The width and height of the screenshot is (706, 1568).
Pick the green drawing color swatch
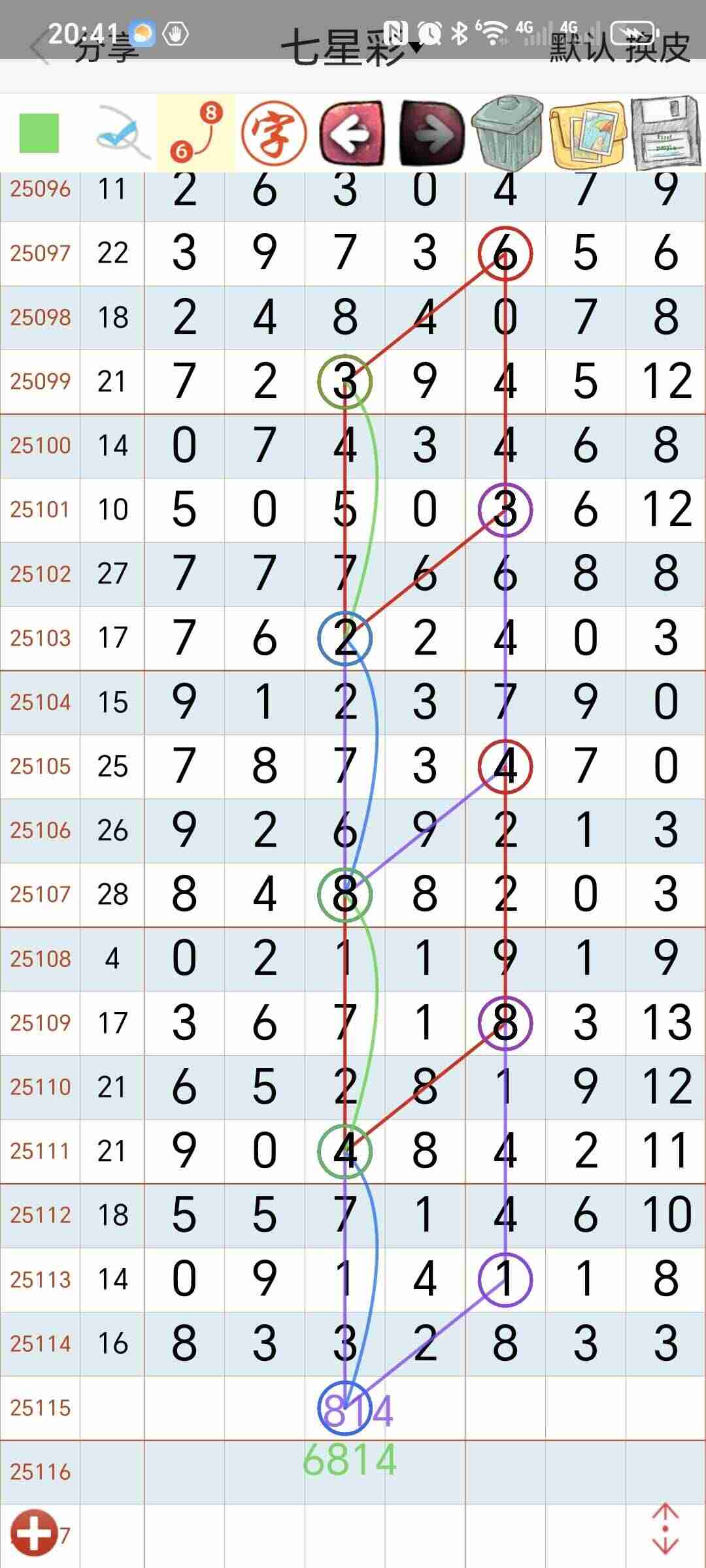click(x=39, y=133)
